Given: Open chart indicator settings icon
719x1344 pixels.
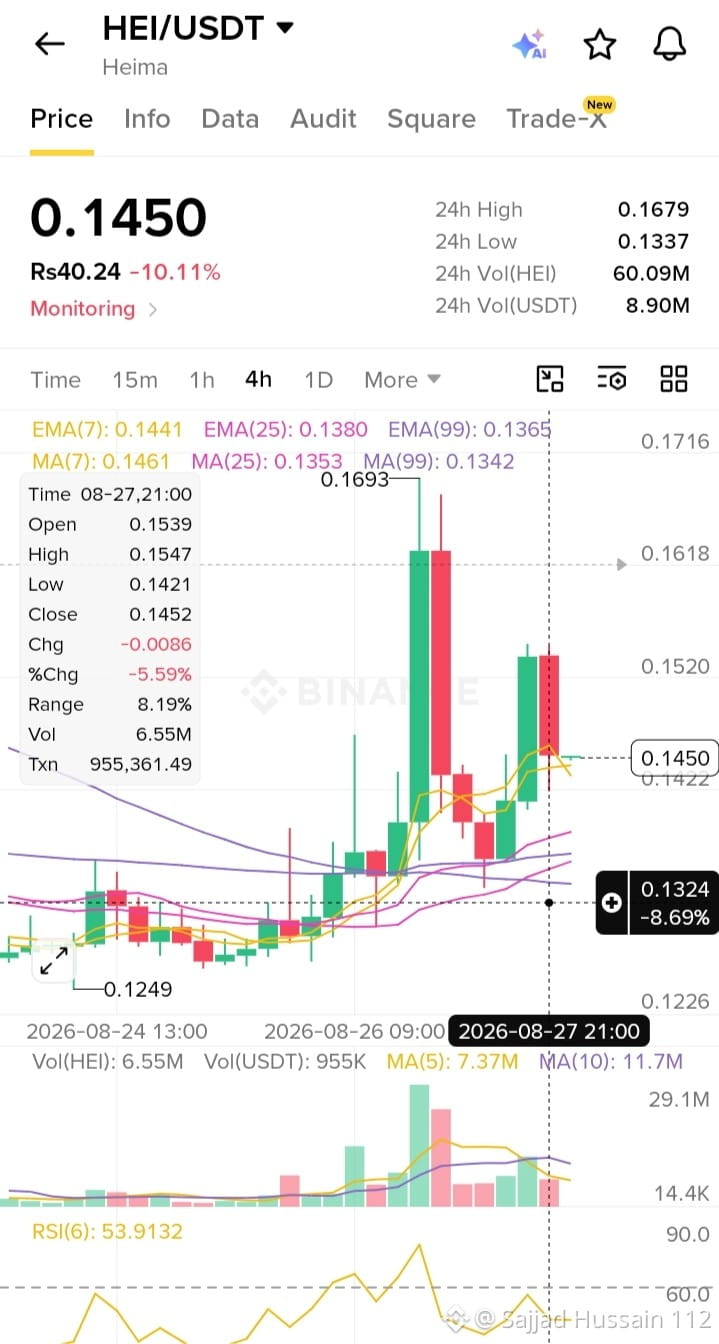Looking at the screenshot, I should [611, 379].
